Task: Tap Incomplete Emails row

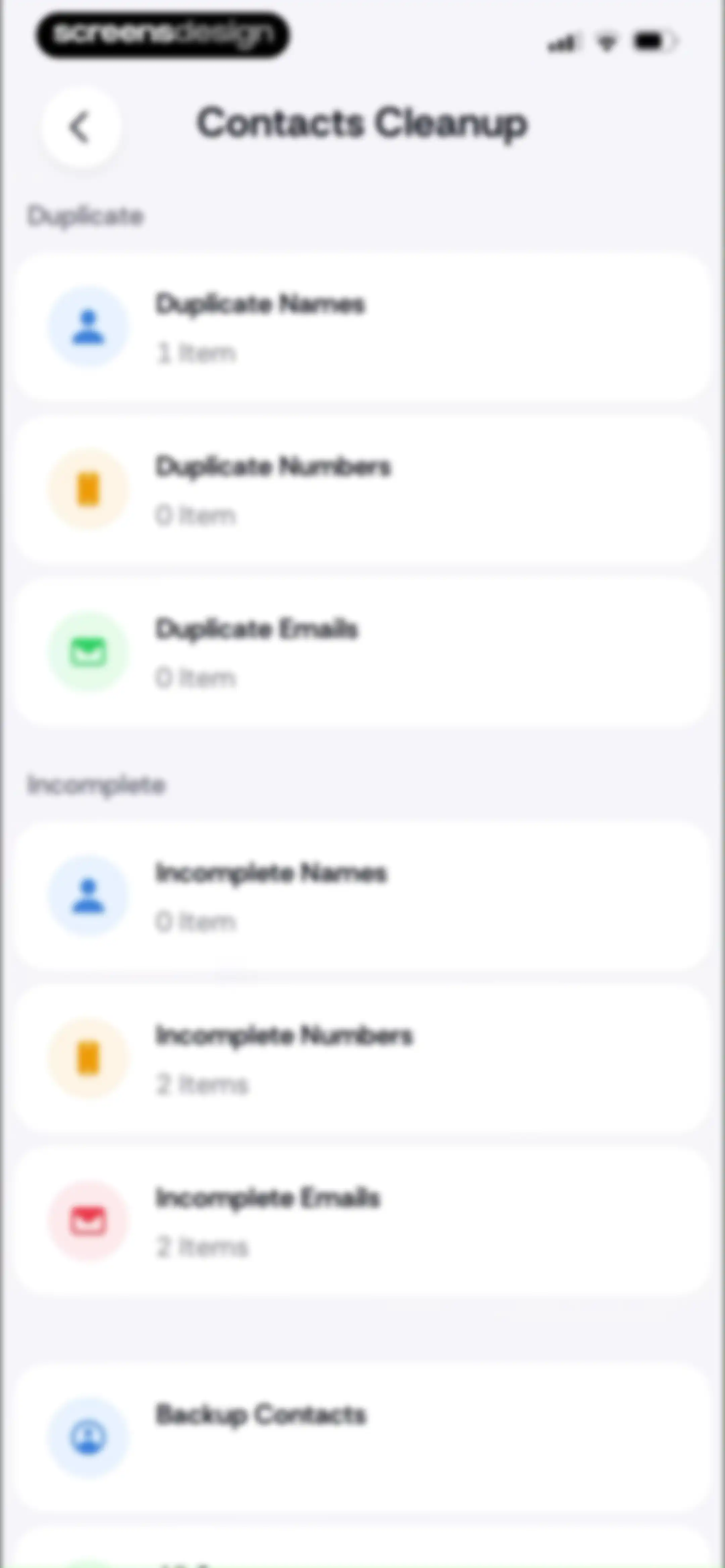Action: (x=362, y=1221)
